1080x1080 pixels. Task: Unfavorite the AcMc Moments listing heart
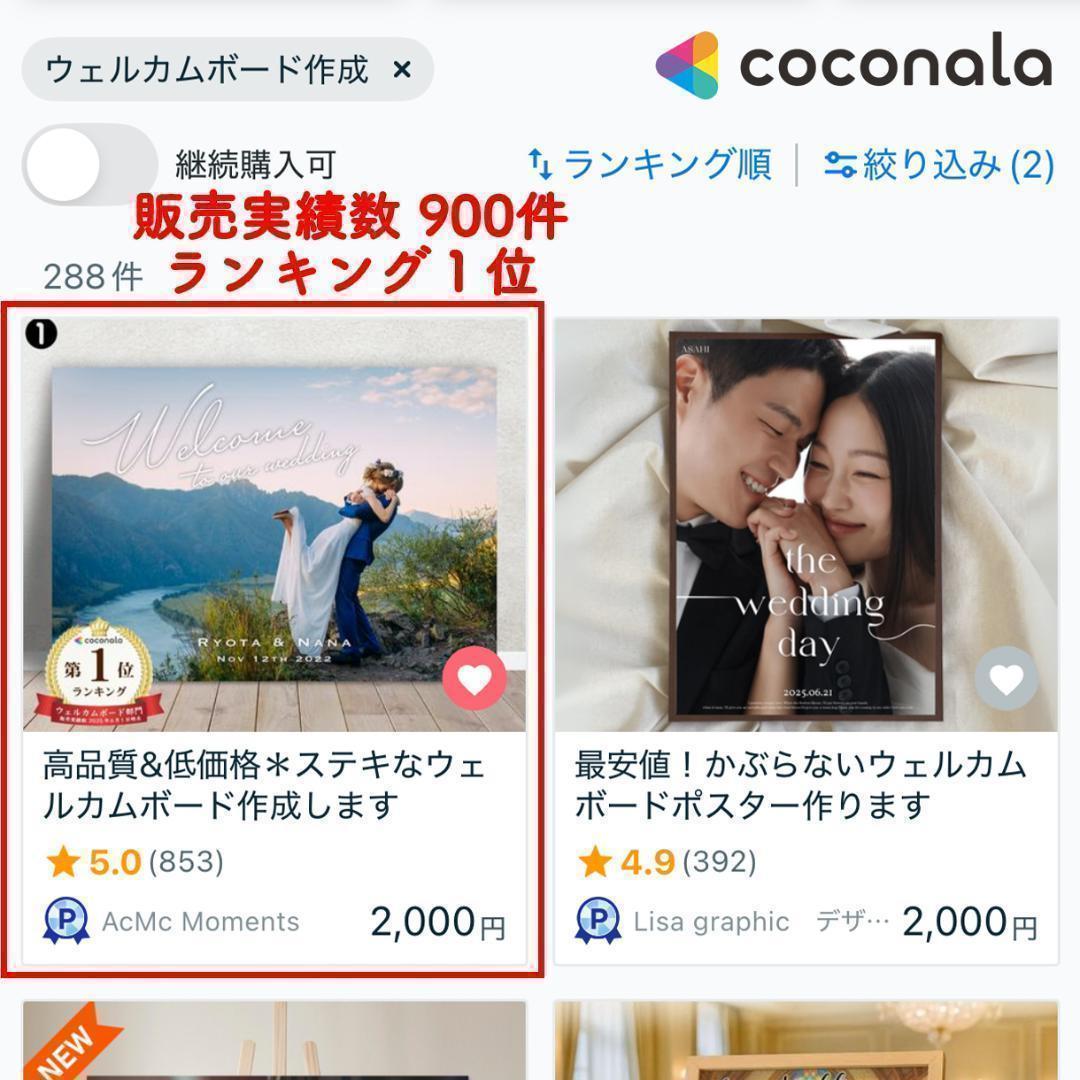pyautogui.click(x=474, y=678)
